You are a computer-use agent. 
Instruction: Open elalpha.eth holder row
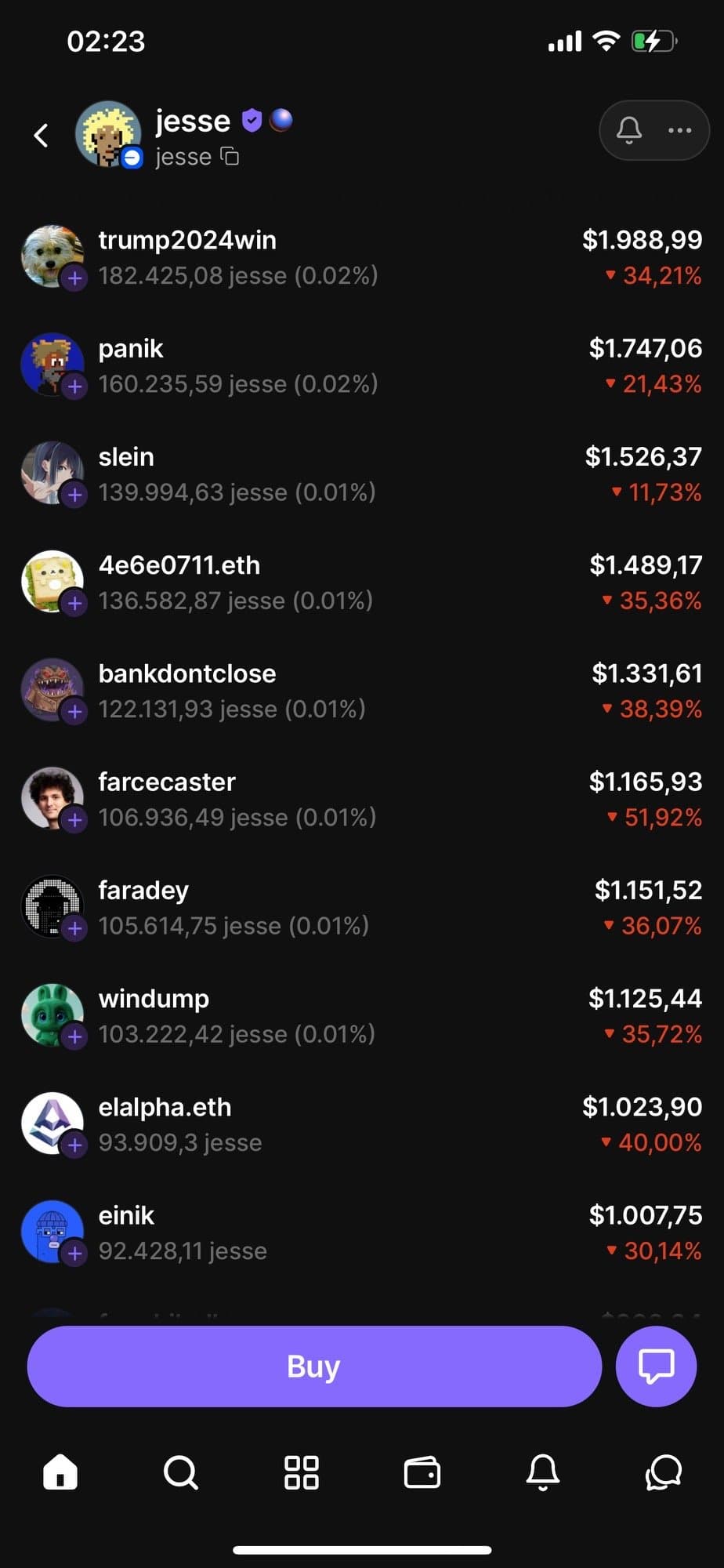click(x=360, y=1123)
